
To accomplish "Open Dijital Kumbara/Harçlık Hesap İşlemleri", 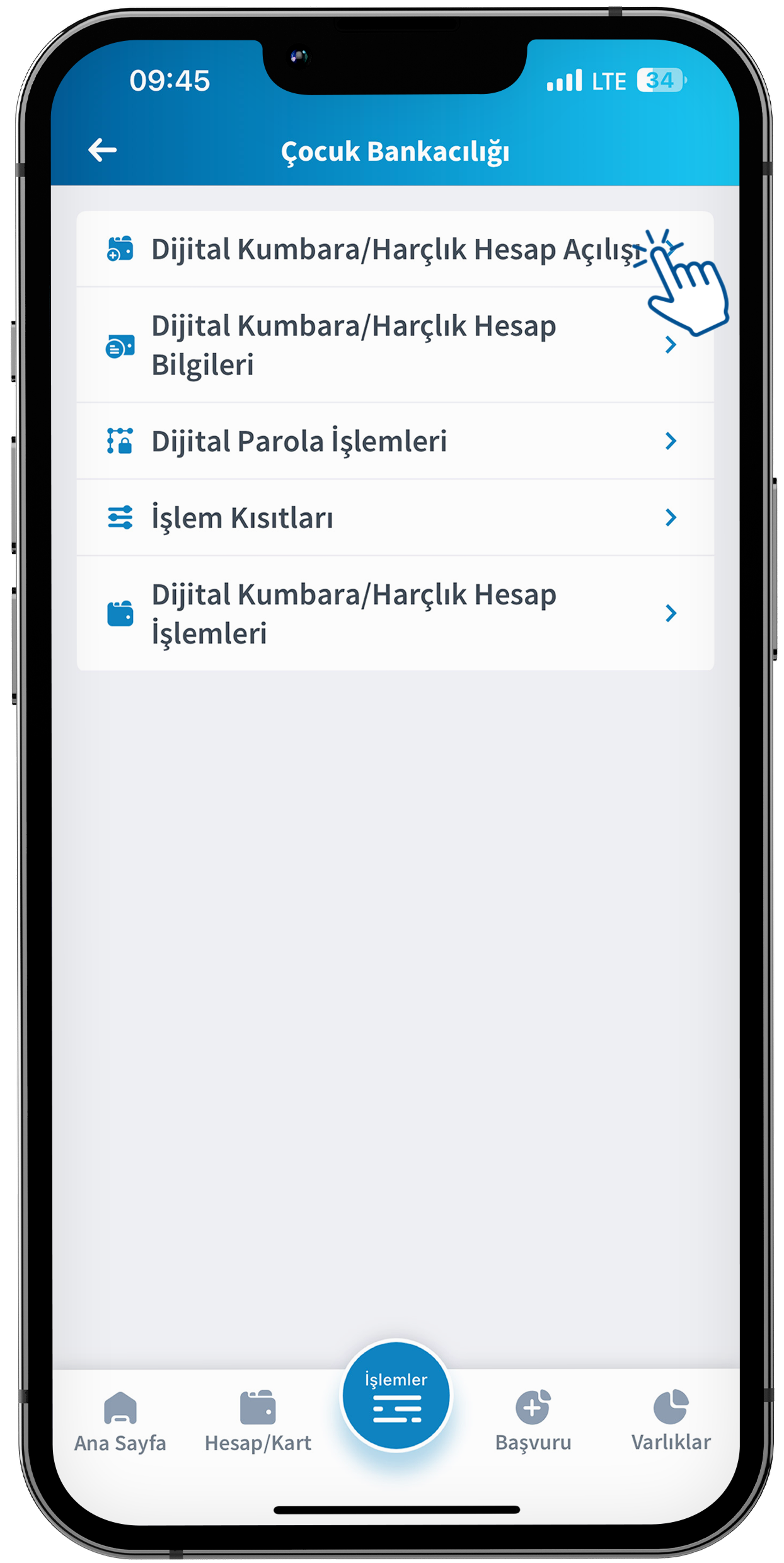I will click(x=395, y=613).
